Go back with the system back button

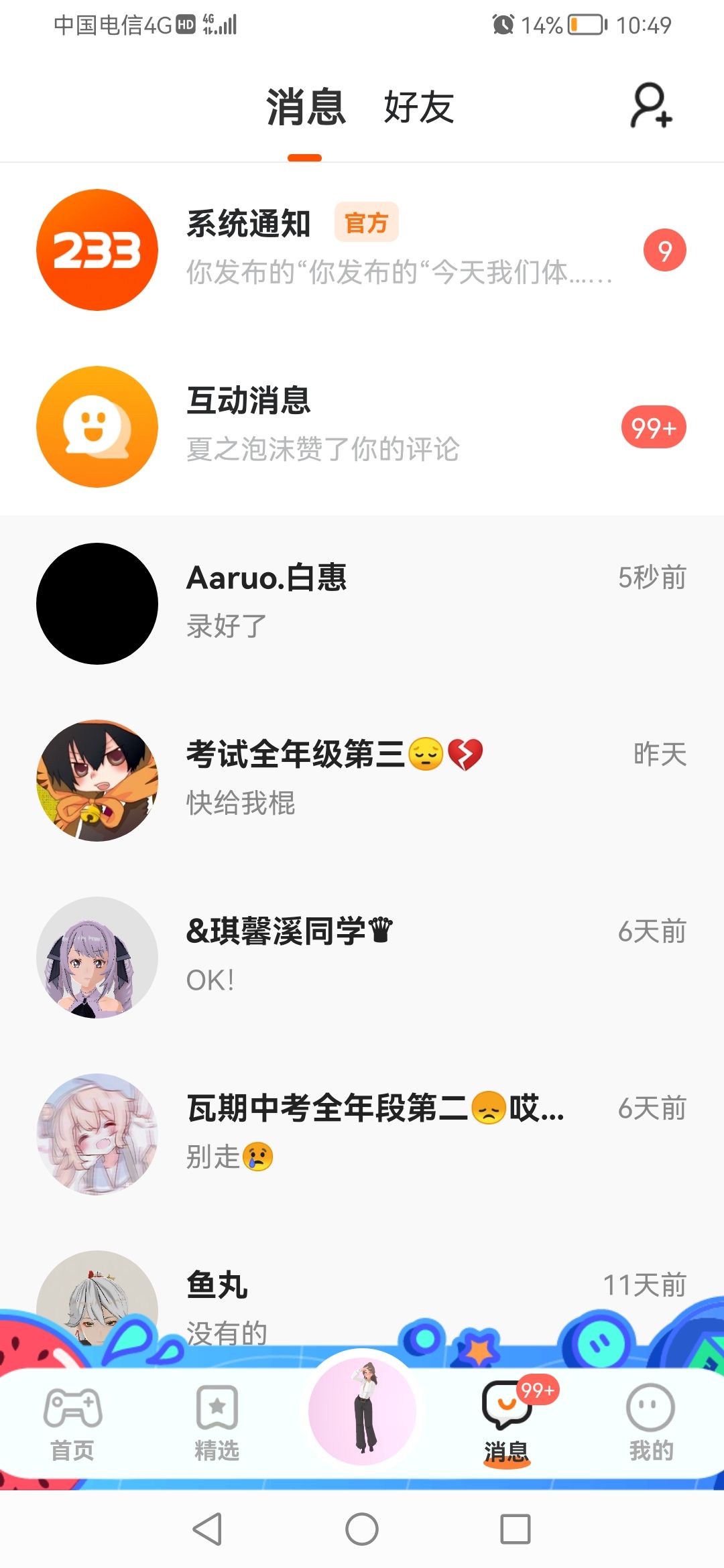208,1529
